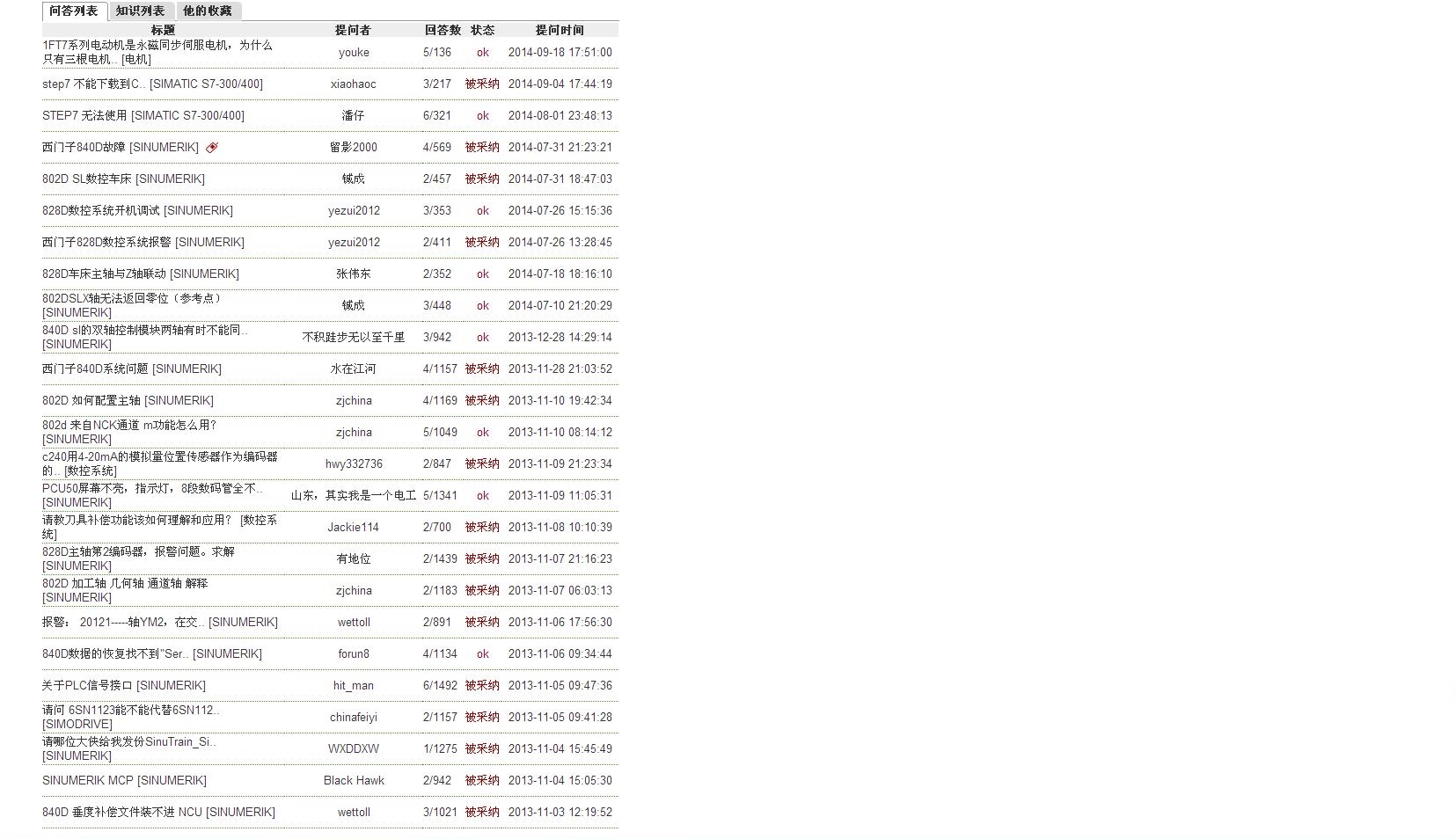Switch to the 他的收藏 tab

207,11
